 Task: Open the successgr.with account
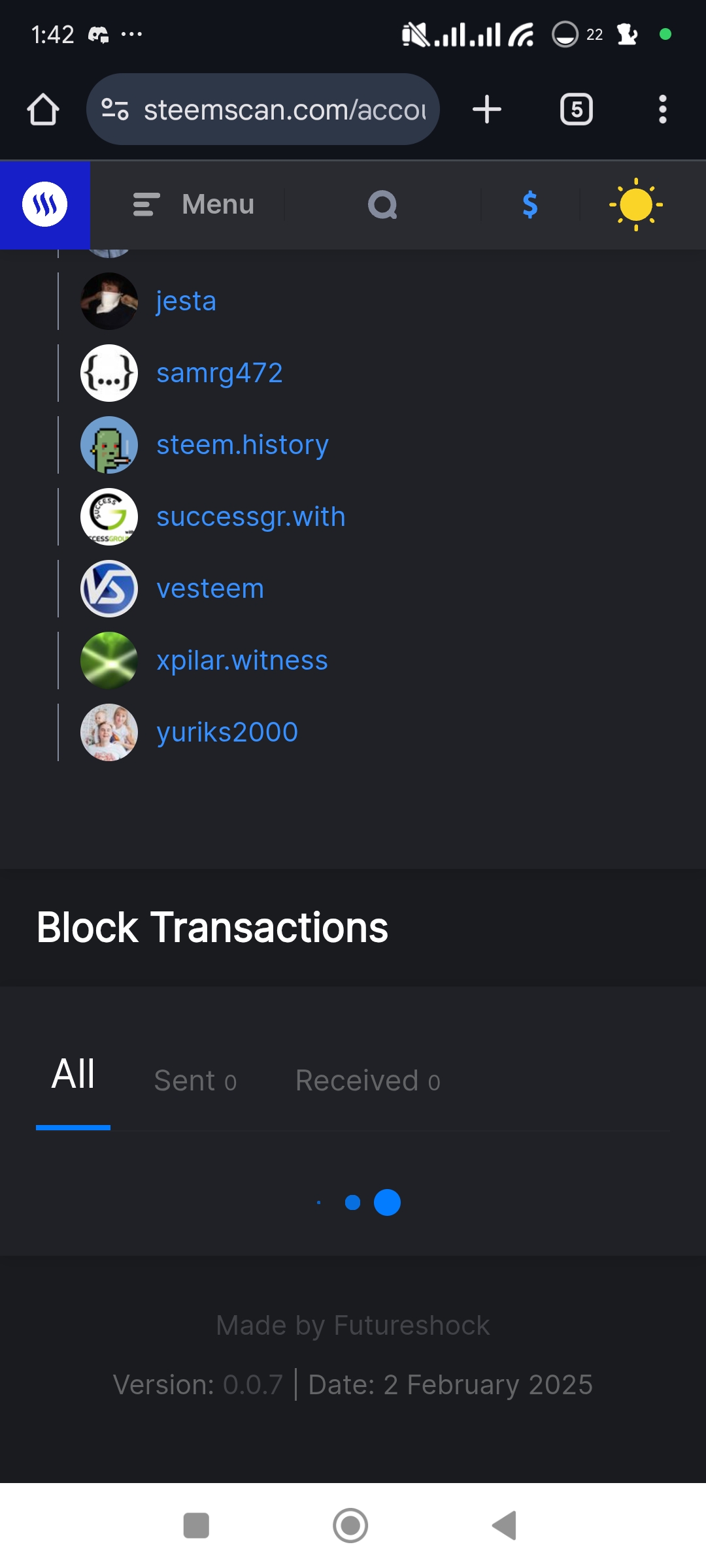click(250, 517)
